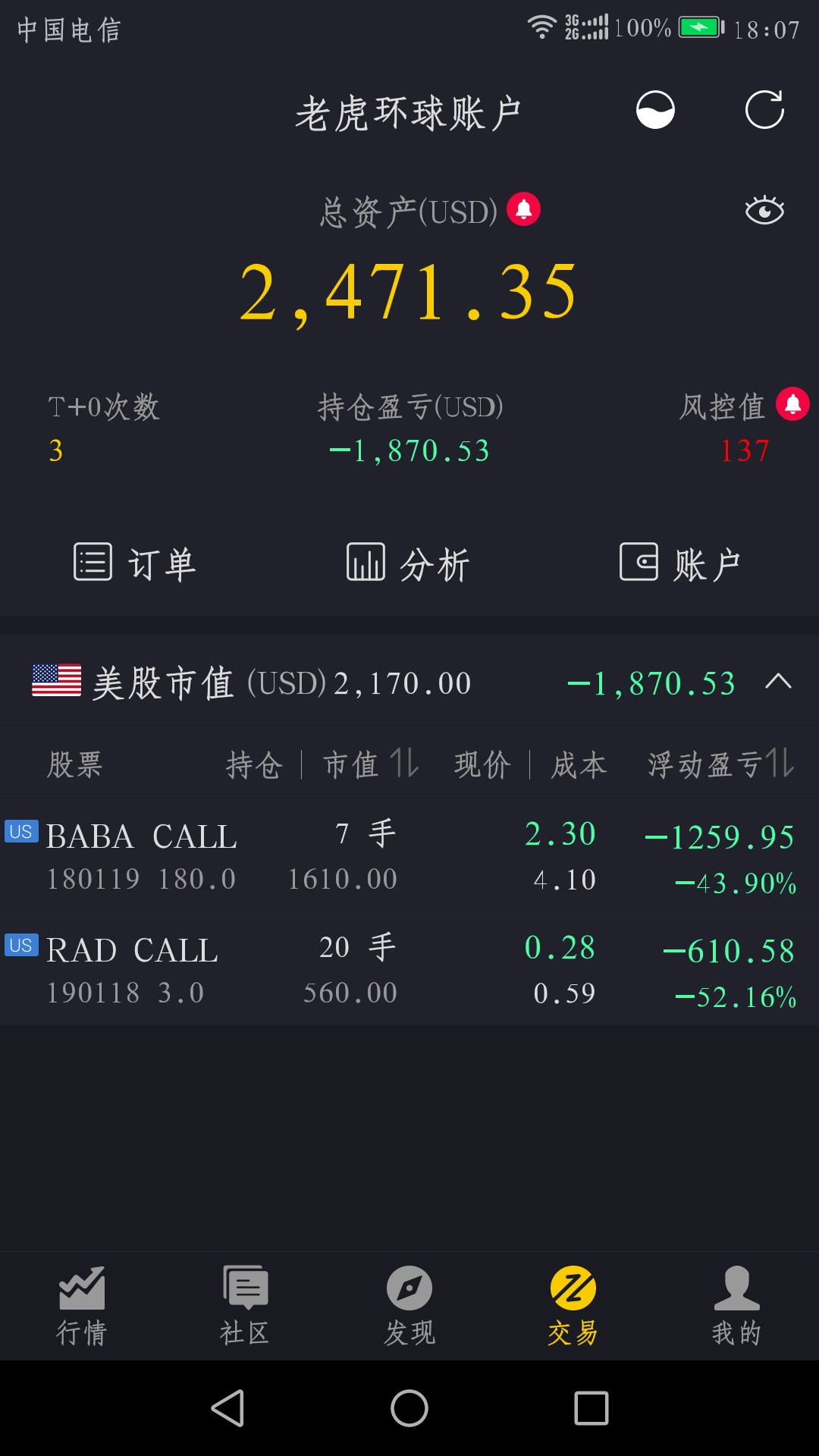Open the RAD CALL position

[x=409, y=969]
